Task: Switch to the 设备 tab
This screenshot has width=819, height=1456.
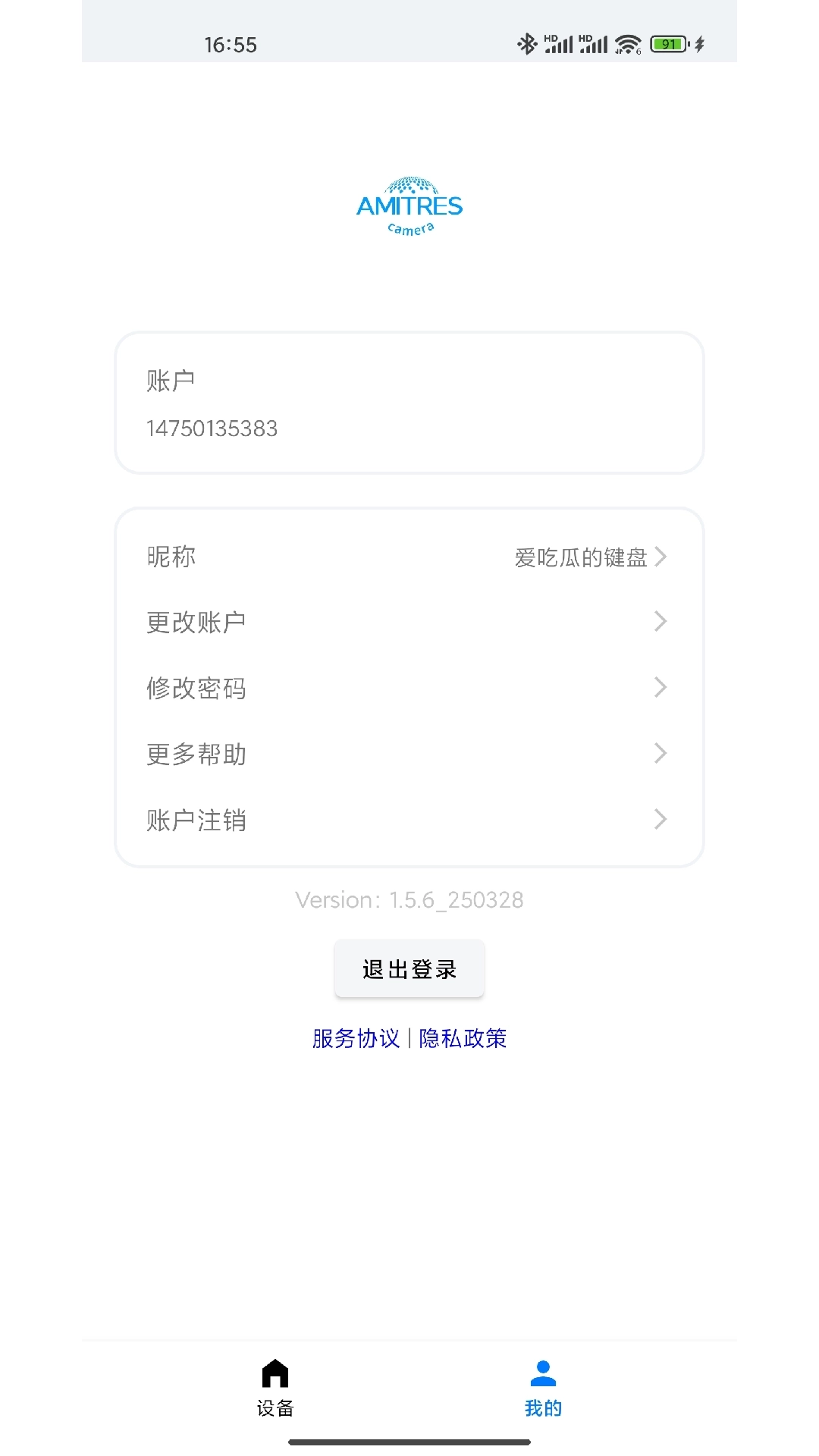Action: click(x=275, y=1386)
